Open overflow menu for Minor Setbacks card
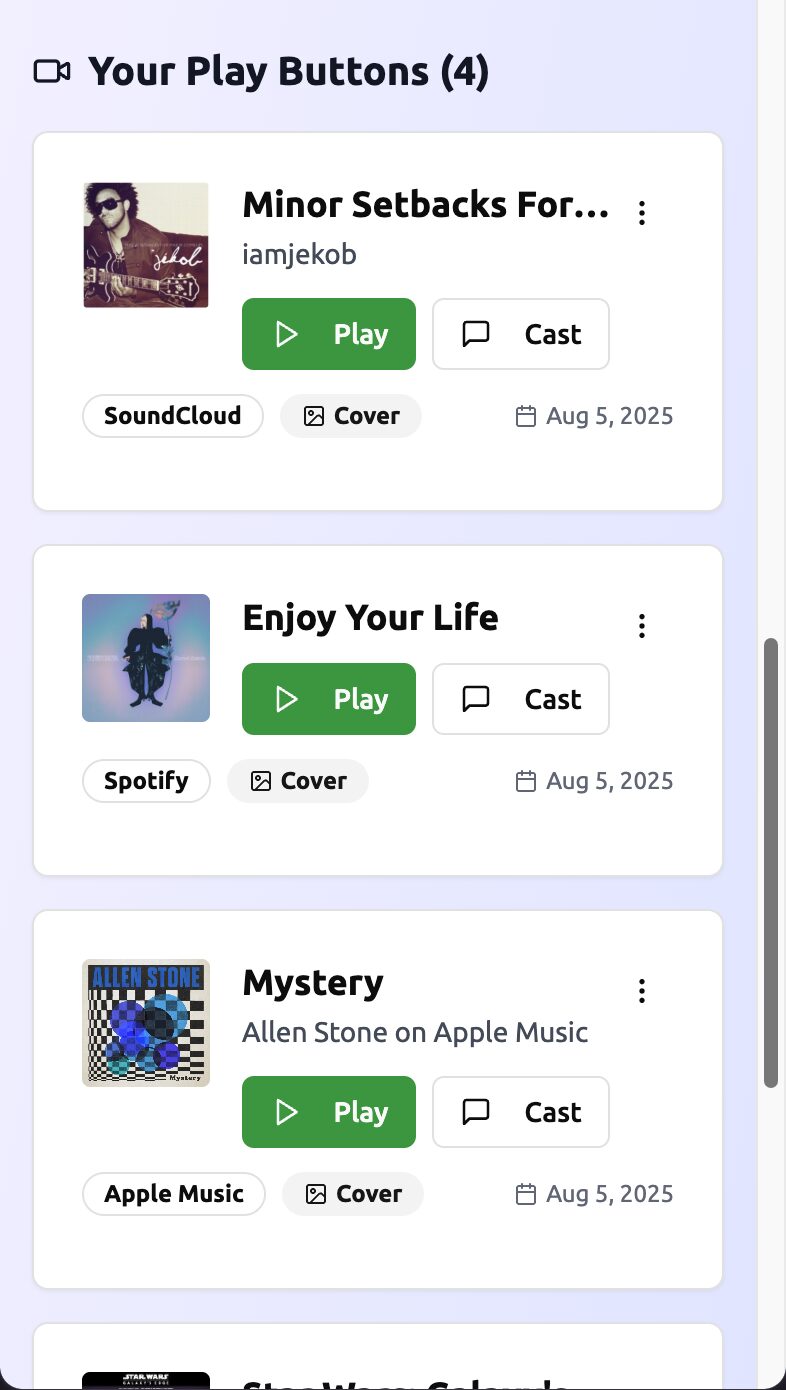Image resolution: width=786 pixels, height=1390 pixels. tap(642, 212)
